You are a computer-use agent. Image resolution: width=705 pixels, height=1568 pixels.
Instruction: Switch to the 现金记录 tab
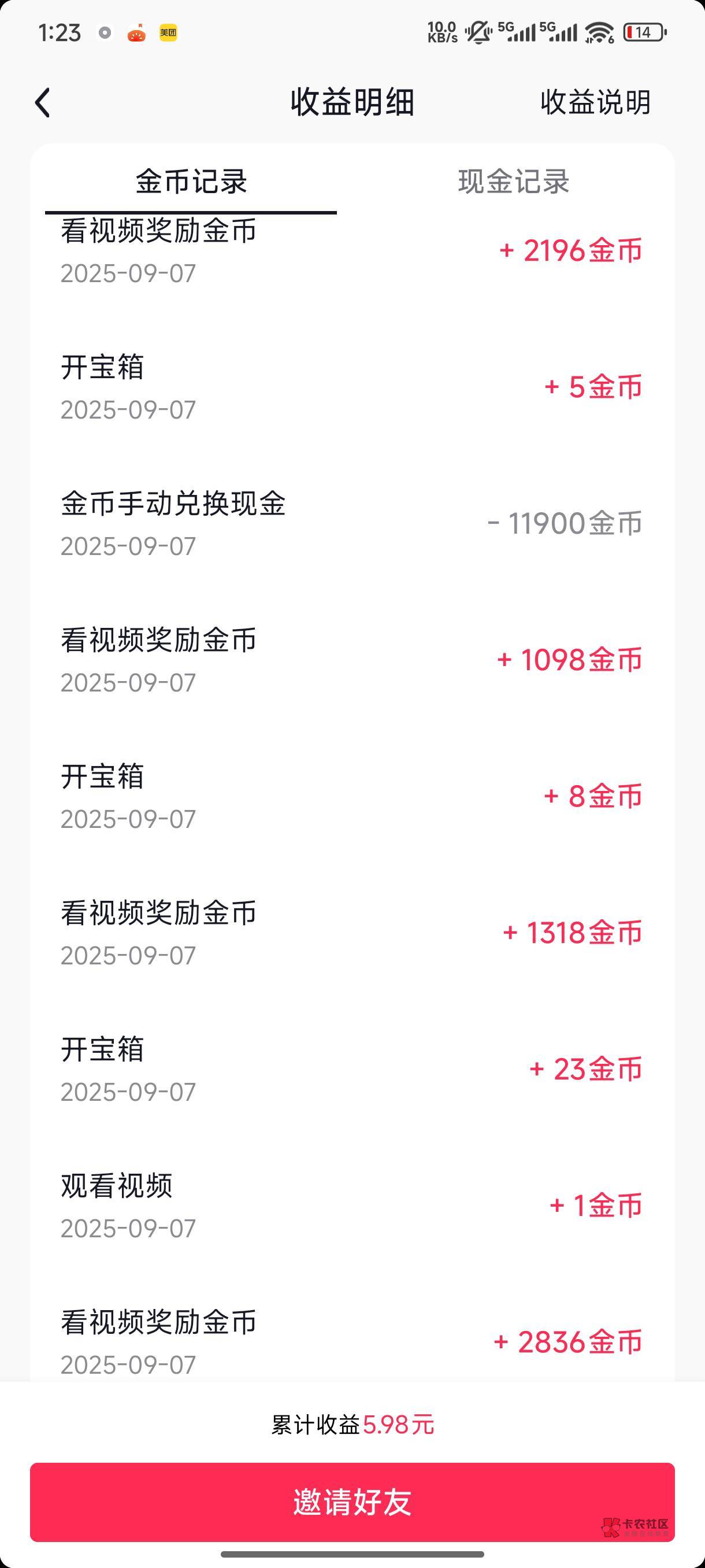click(513, 182)
